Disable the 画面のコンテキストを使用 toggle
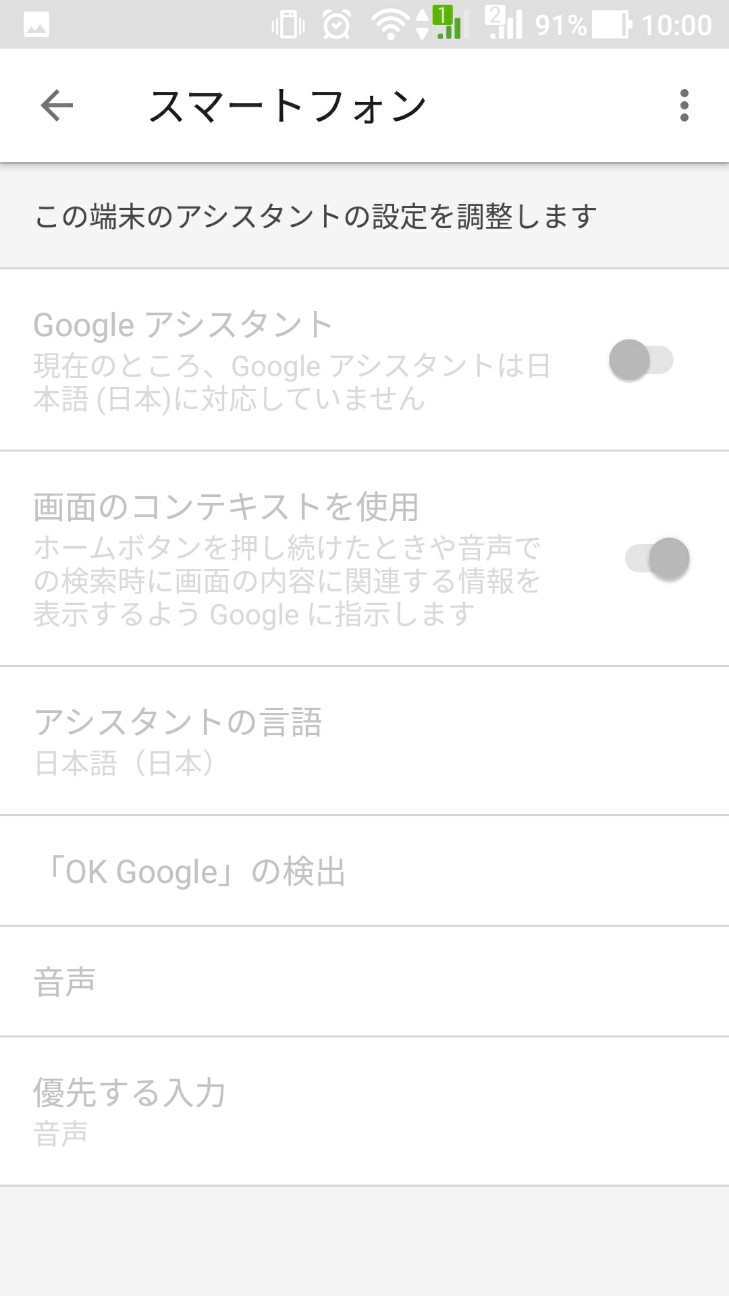The image size is (729, 1296). [x=655, y=559]
